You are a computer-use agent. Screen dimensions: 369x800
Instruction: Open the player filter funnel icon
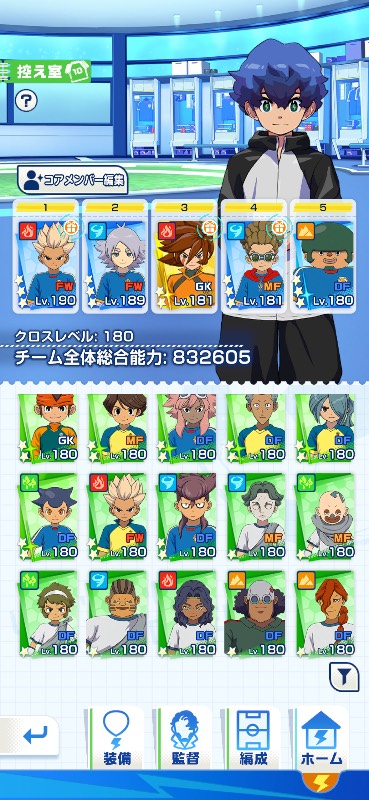344,677
